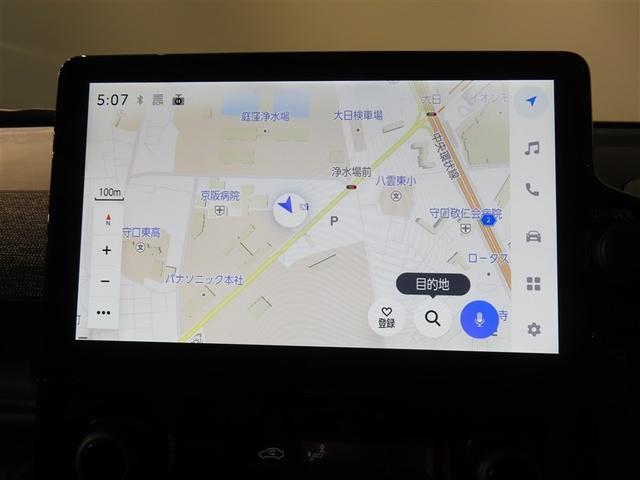
Task: Open the map options menu
Action: [x=104, y=312]
